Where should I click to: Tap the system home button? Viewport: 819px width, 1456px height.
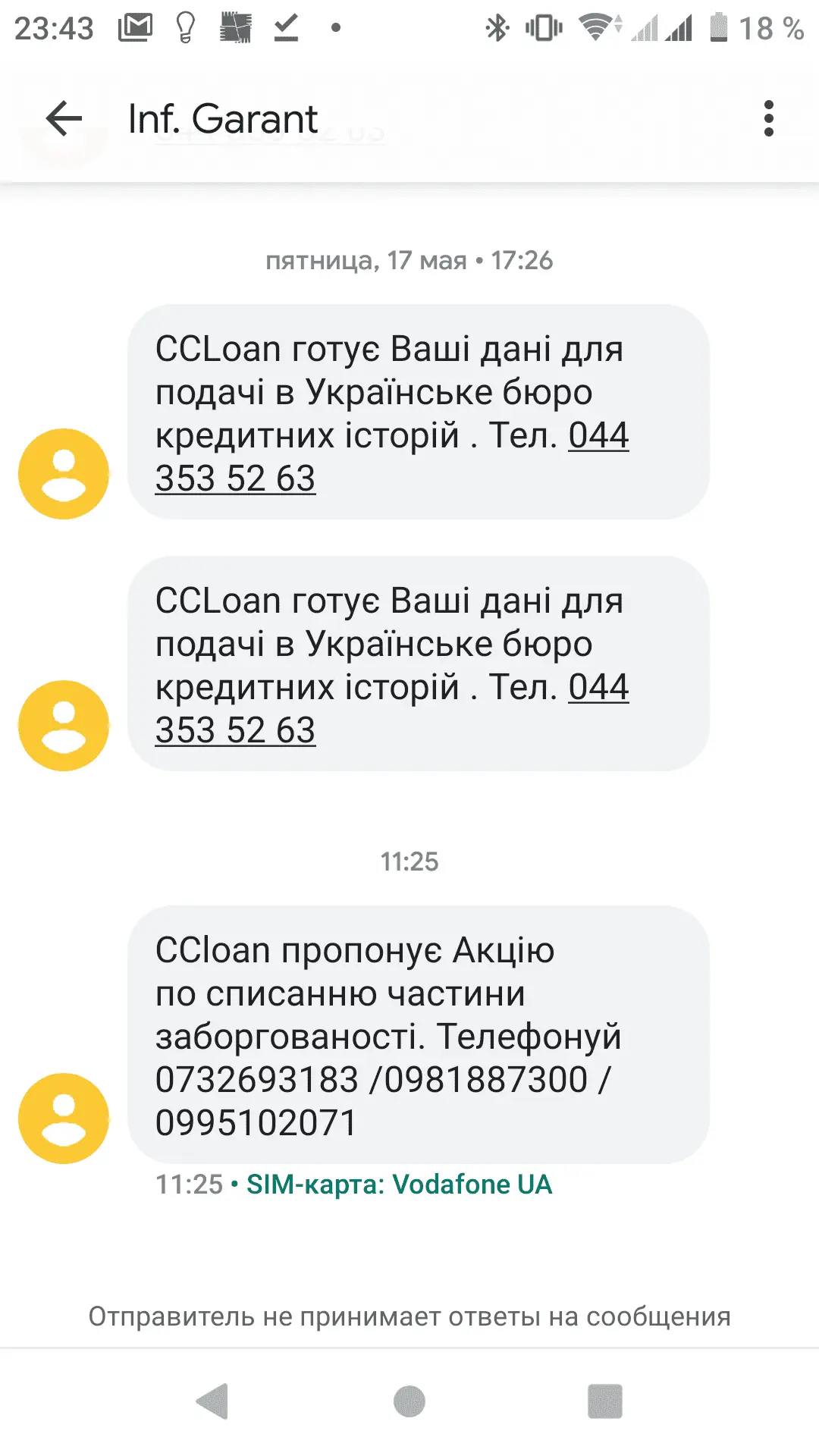(x=409, y=1401)
